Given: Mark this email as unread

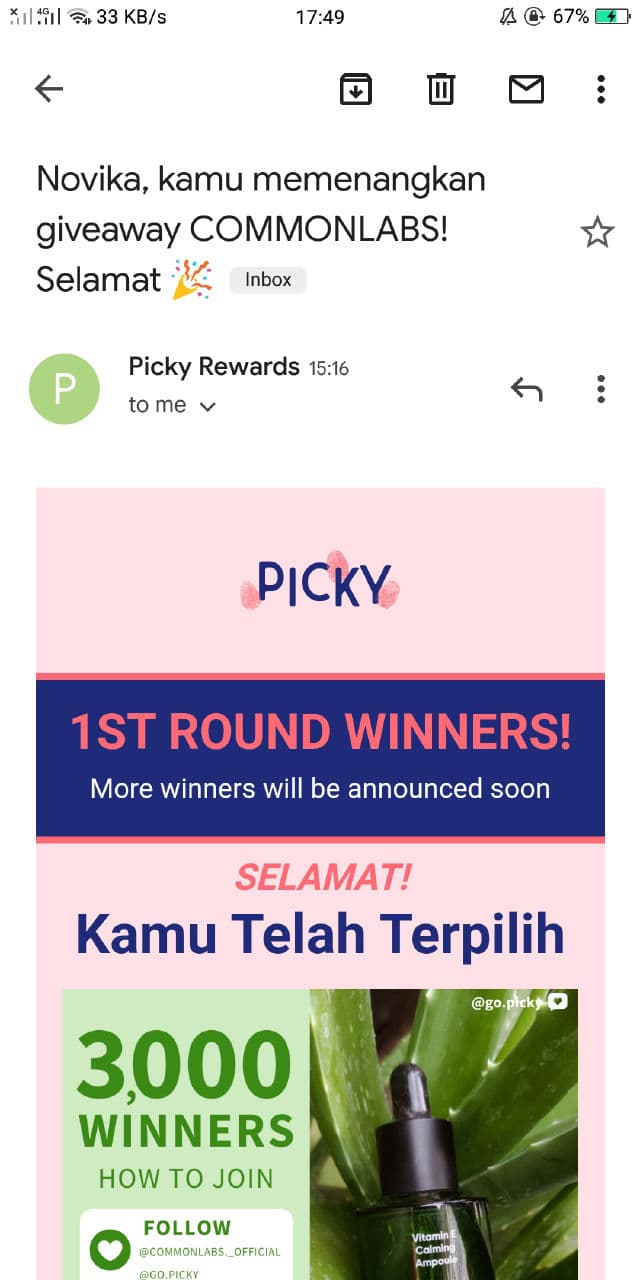Looking at the screenshot, I should pyautogui.click(x=526, y=89).
